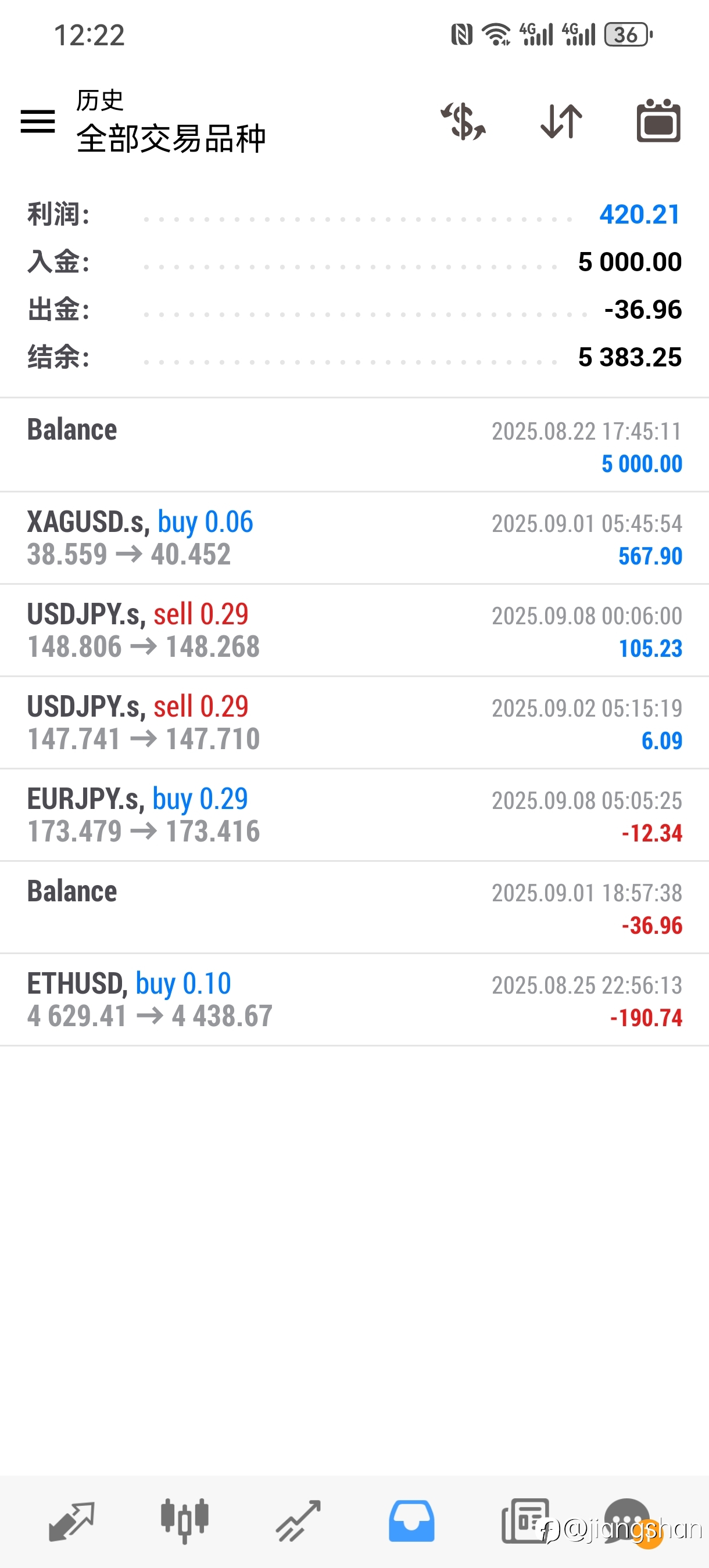The width and height of the screenshot is (709, 1568).
Task: Open the USDJPY.s sell trade with 105.23 profit
Action: pos(354,631)
